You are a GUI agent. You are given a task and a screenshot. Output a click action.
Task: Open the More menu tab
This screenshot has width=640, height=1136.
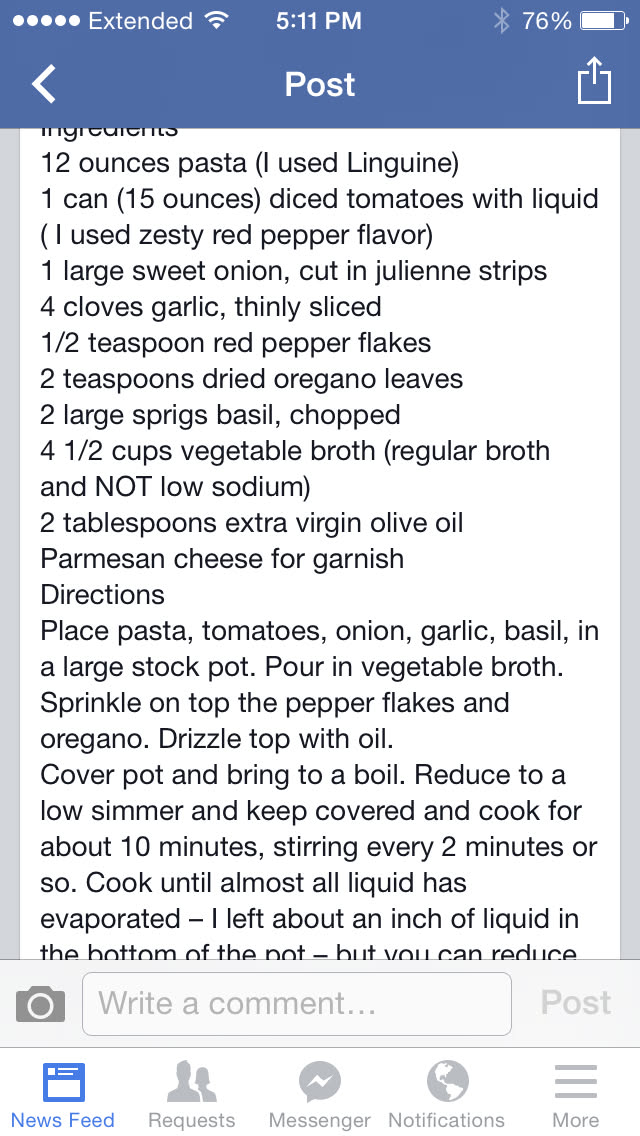tap(575, 1095)
